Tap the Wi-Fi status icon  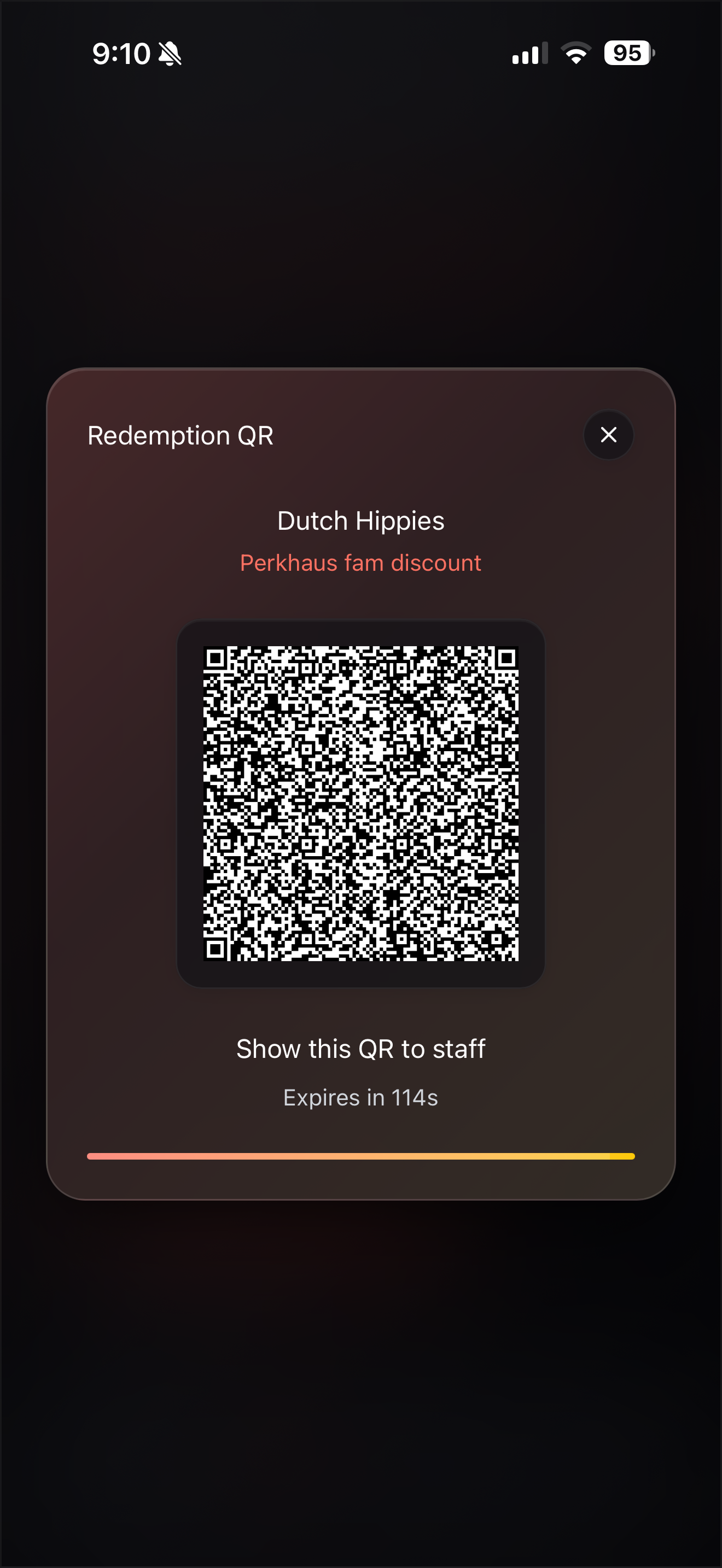[575, 54]
